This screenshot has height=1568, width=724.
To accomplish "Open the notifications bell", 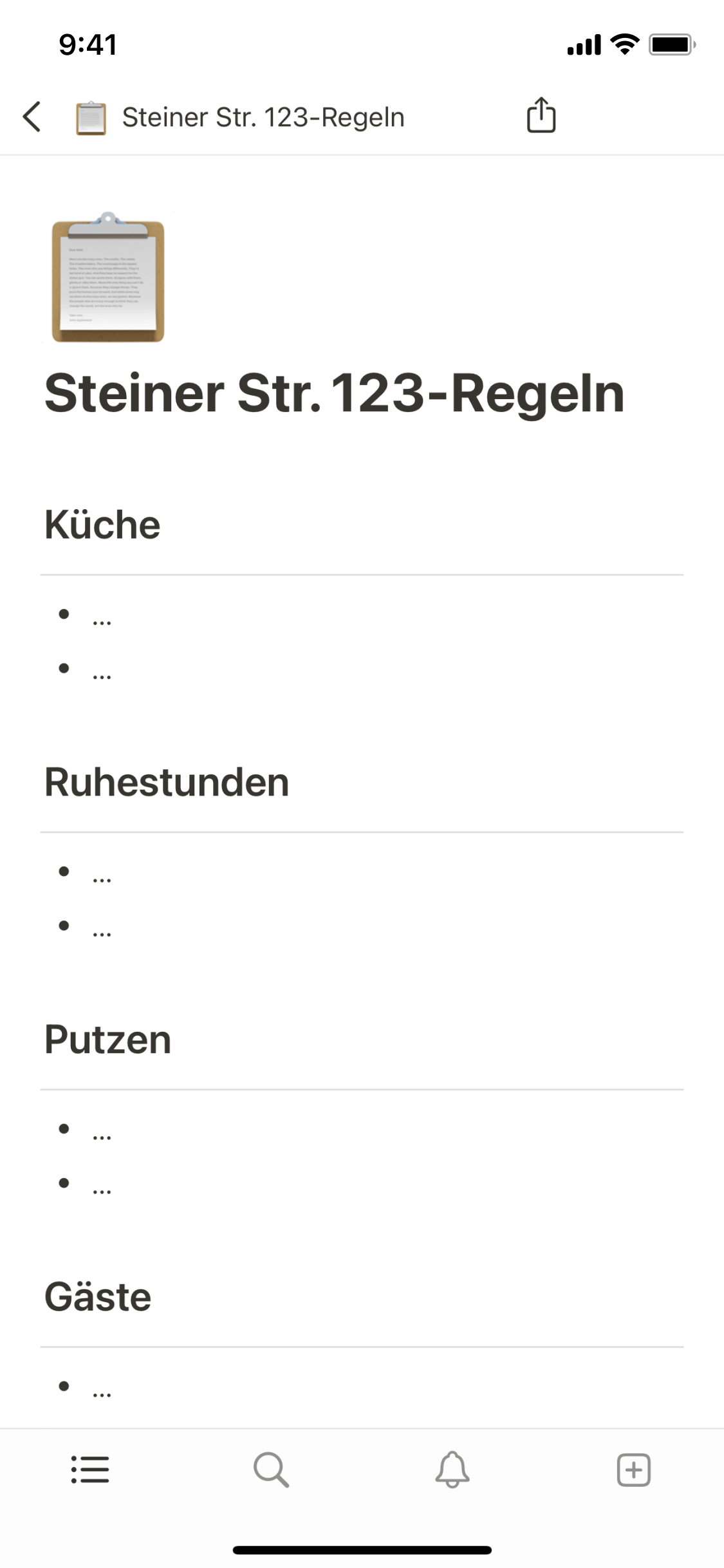I will click(x=452, y=1470).
